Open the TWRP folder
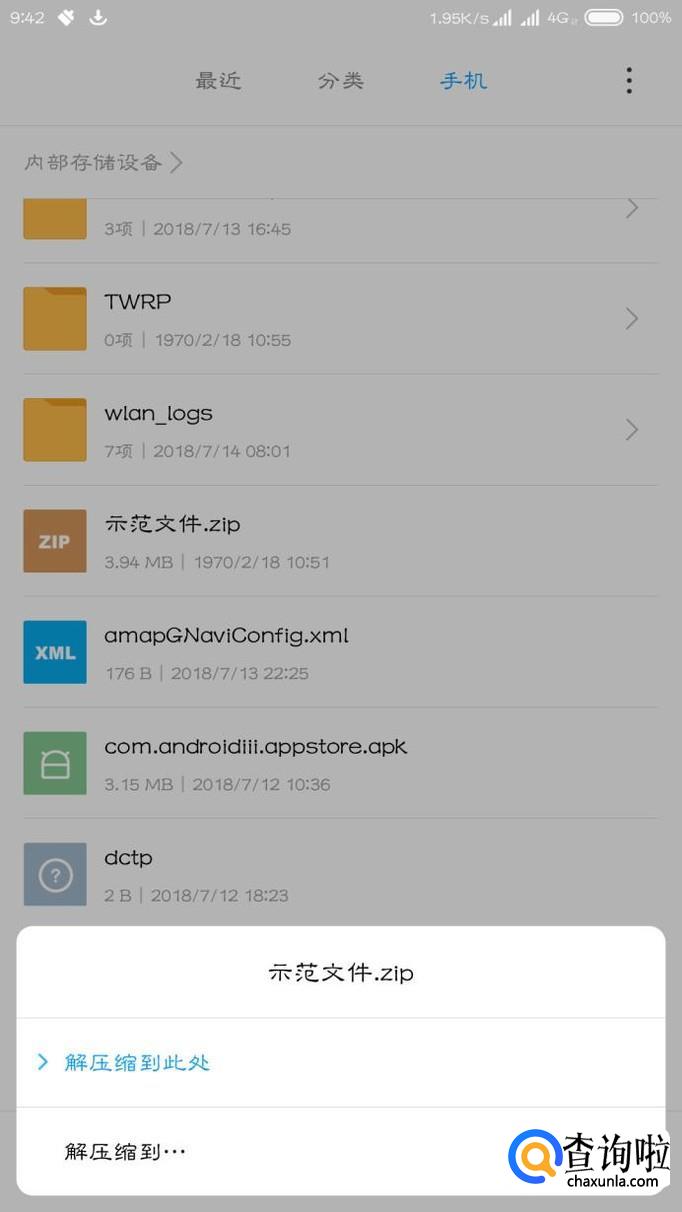Image resolution: width=682 pixels, height=1212 pixels. 341,319
